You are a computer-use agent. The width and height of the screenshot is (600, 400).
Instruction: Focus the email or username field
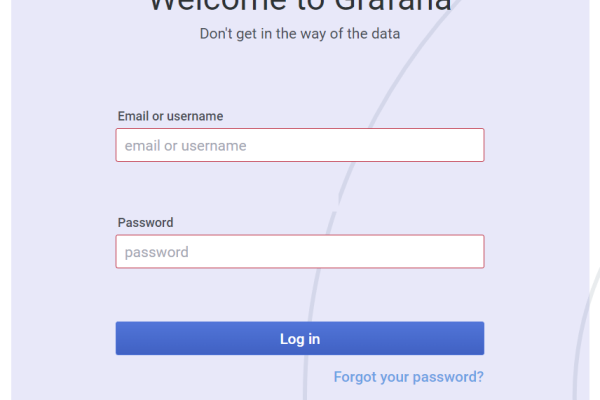tap(300, 145)
